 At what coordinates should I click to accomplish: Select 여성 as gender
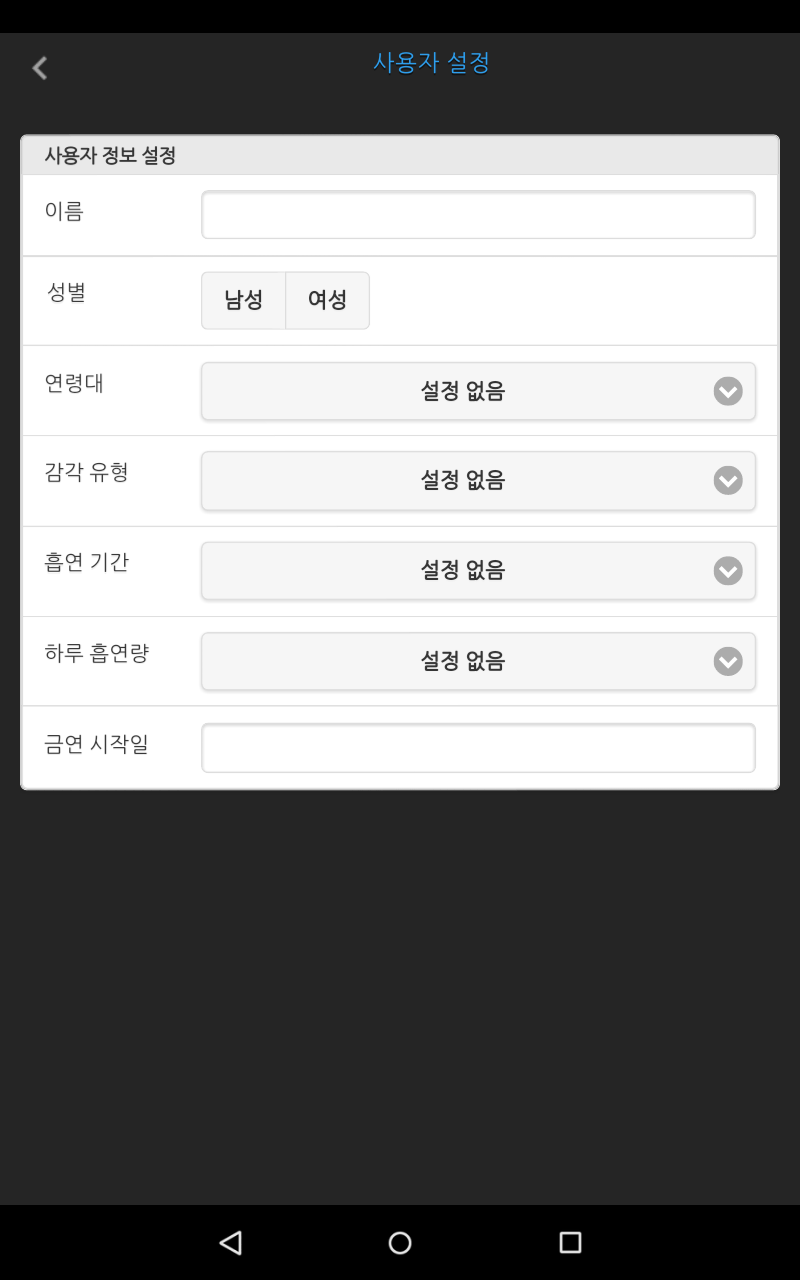(327, 300)
